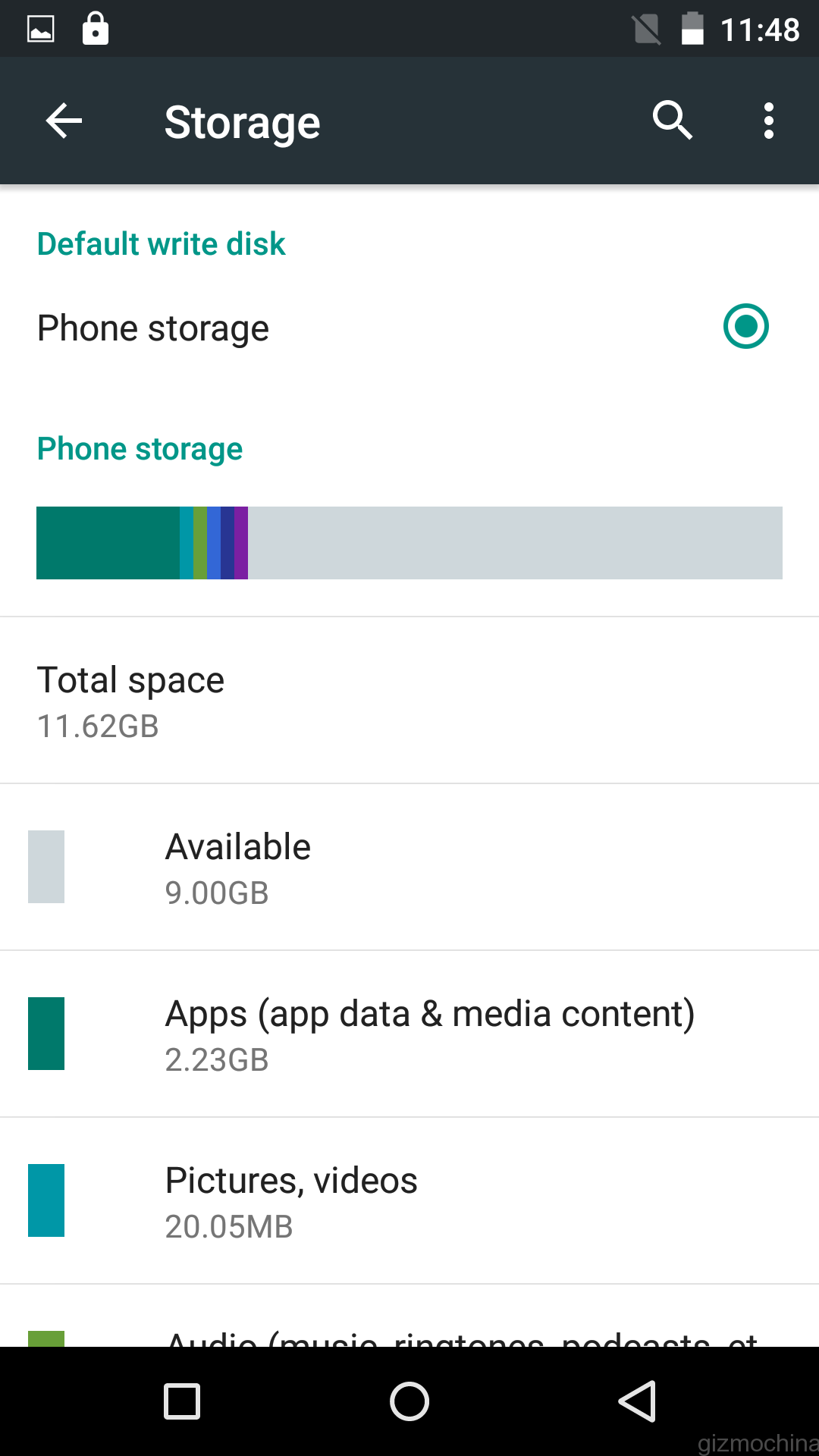
Task: Open recent apps from the navigation bar
Action: pos(182,1401)
